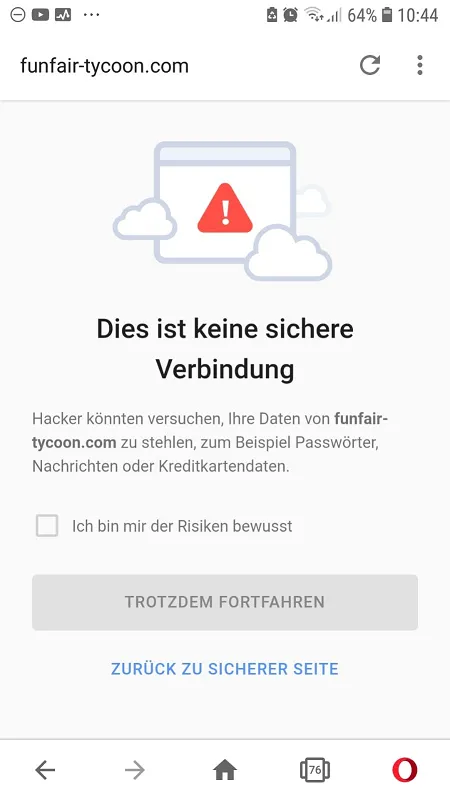Image resolution: width=450 pixels, height=800 pixels.
Task: Tap the TROTZDEM FORTFAHREN button
Action: pos(225,602)
